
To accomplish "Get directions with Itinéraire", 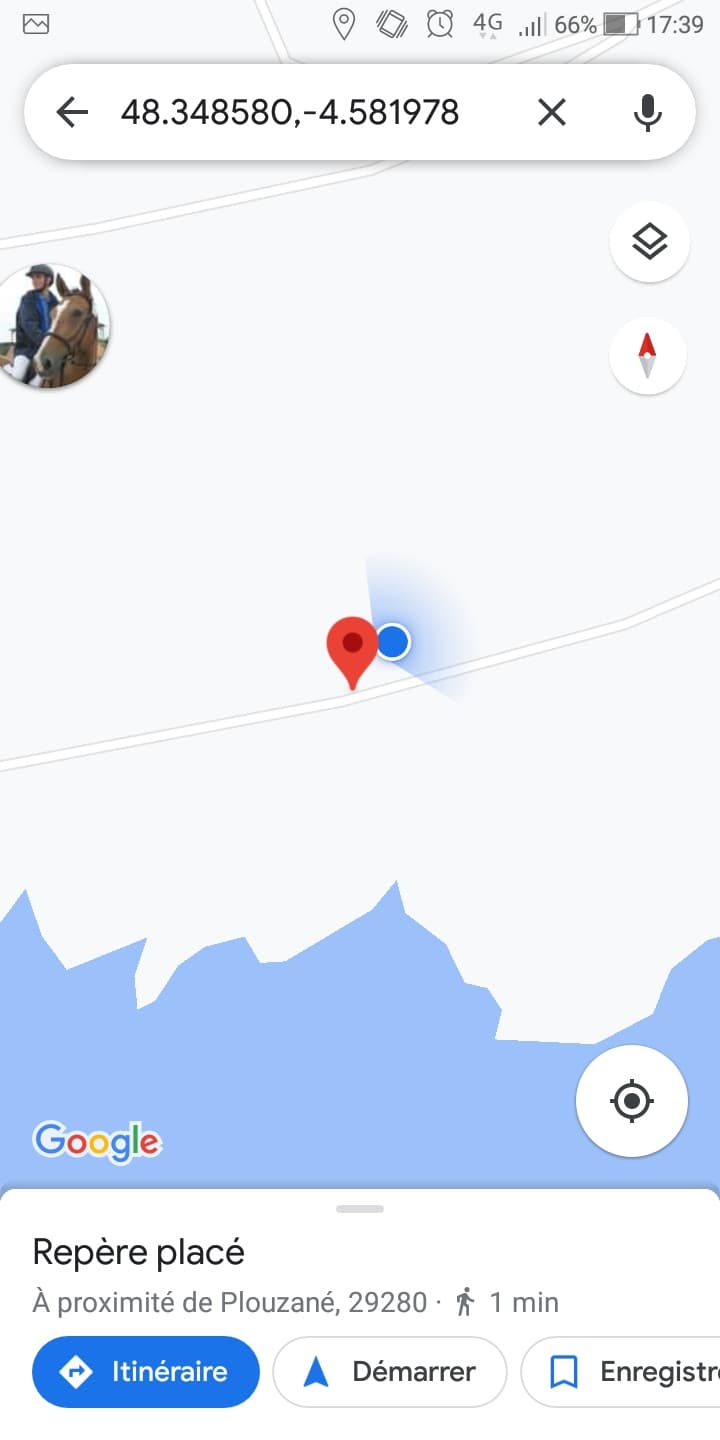I will point(146,1372).
